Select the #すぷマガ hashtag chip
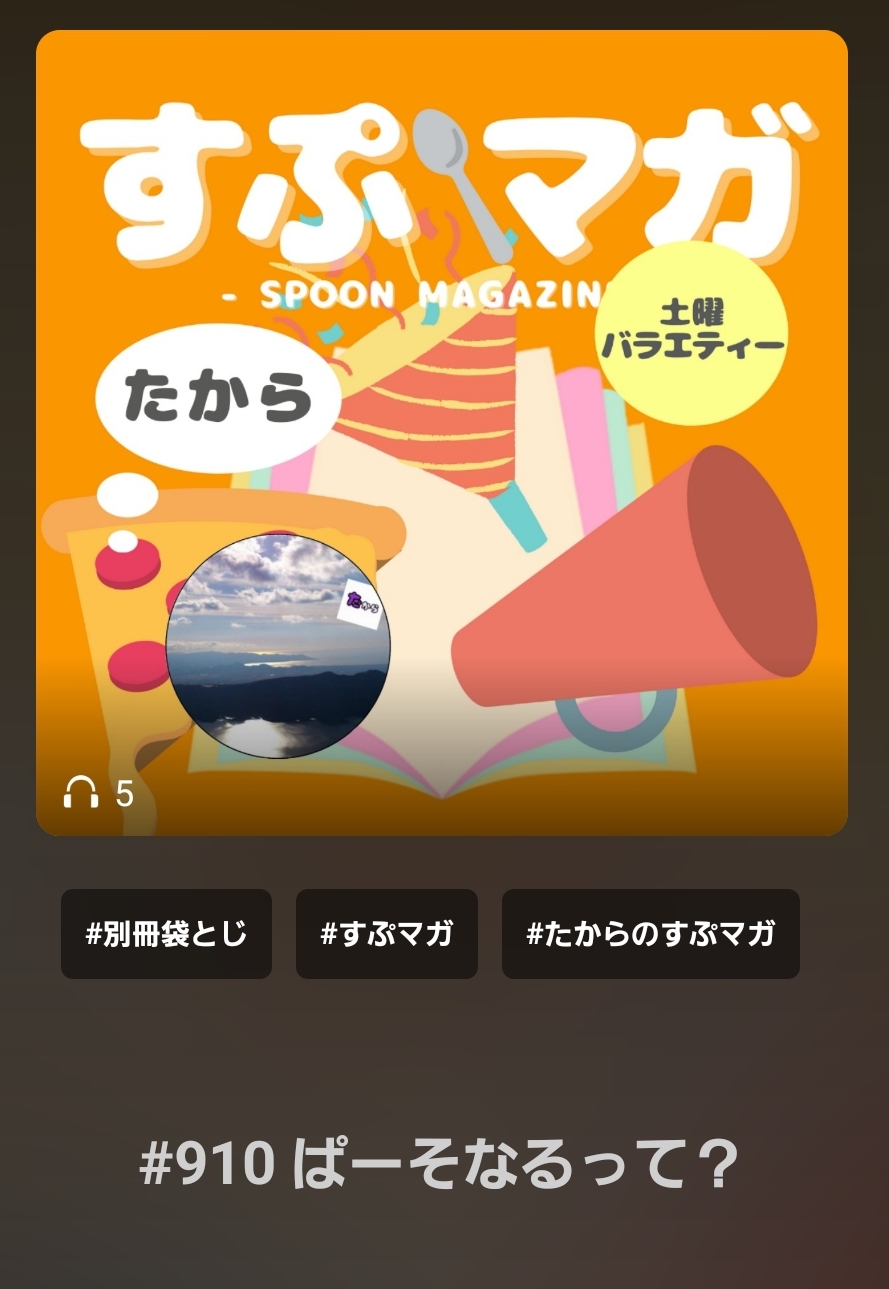This screenshot has width=889, height=1289. click(386, 934)
